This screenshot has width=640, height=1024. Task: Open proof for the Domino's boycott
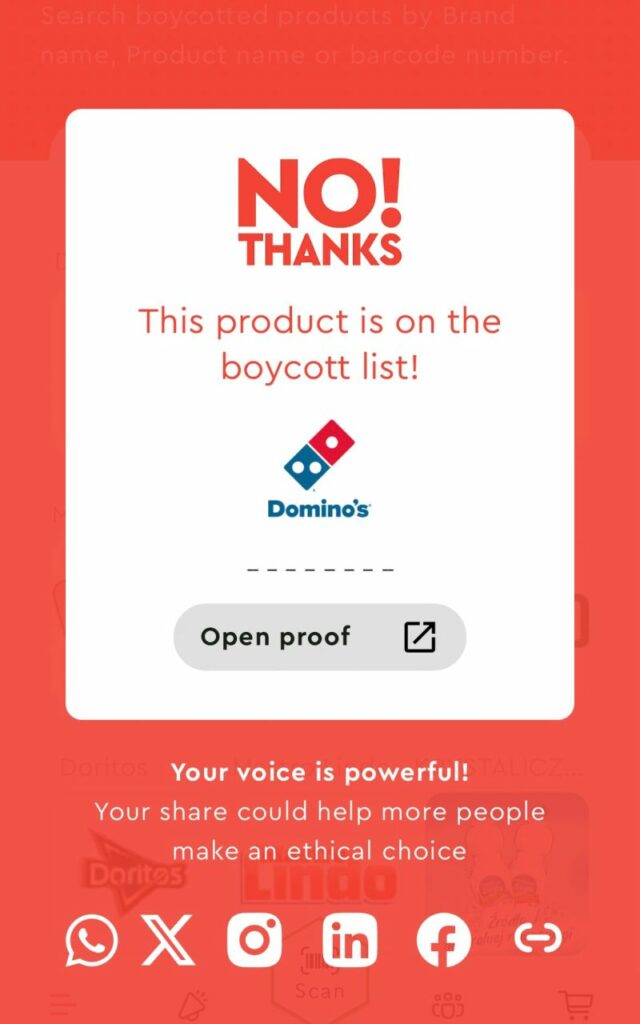click(x=319, y=637)
